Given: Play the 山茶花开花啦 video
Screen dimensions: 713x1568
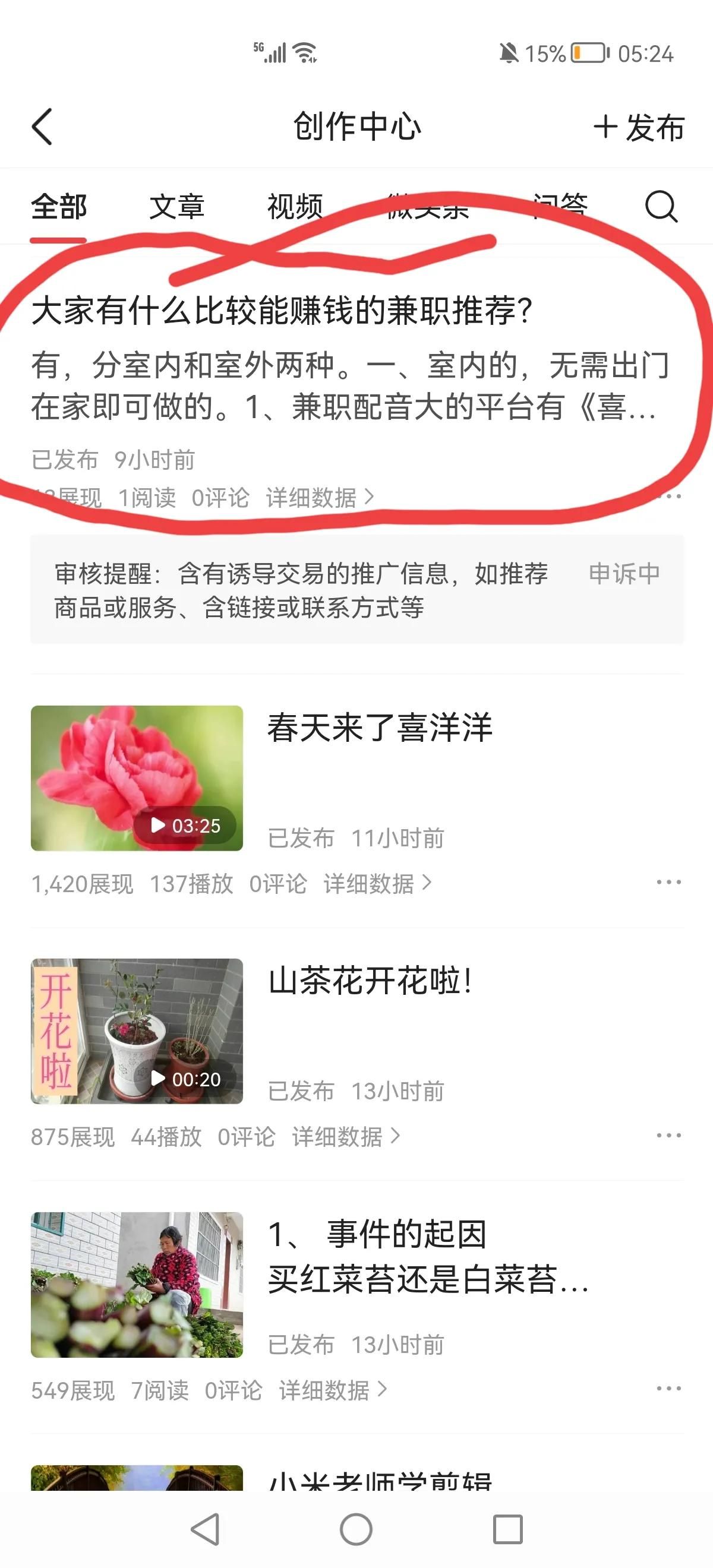Looking at the screenshot, I should point(137,1031).
